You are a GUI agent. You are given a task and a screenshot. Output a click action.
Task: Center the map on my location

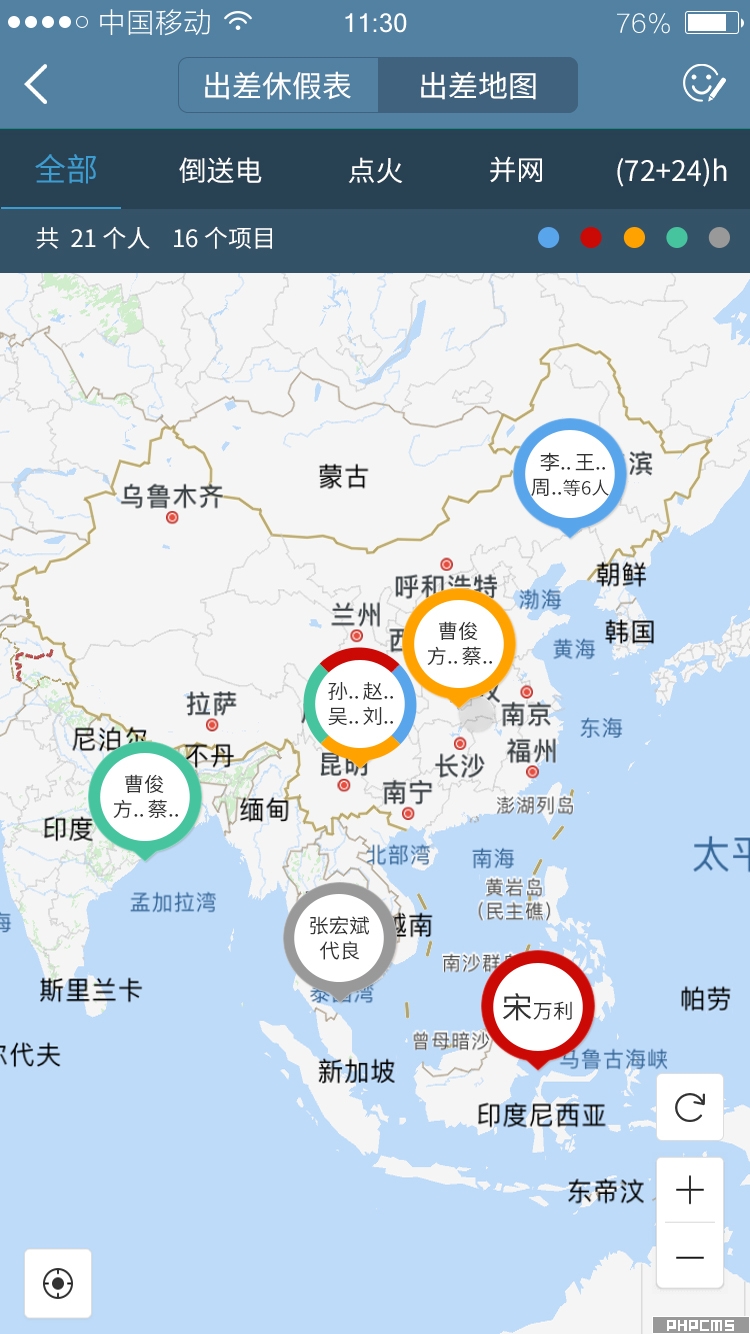coord(58,1283)
